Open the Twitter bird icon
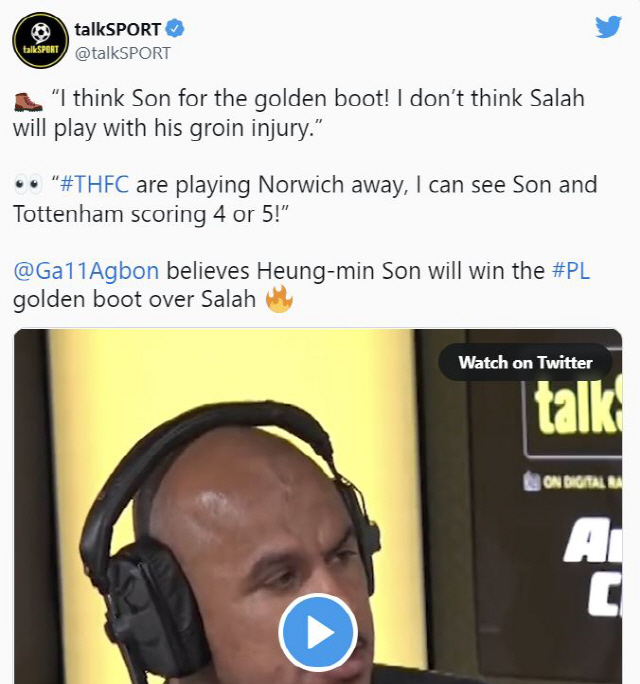This screenshot has height=684, width=640. pos(608,28)
